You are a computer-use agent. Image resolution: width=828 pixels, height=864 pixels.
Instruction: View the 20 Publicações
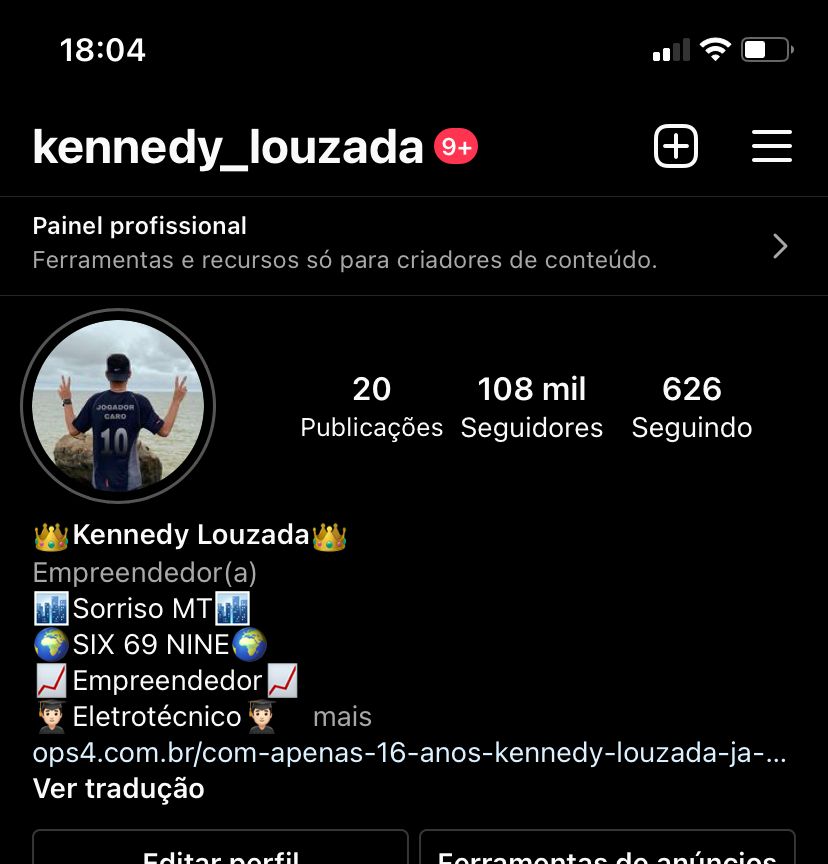371,407
